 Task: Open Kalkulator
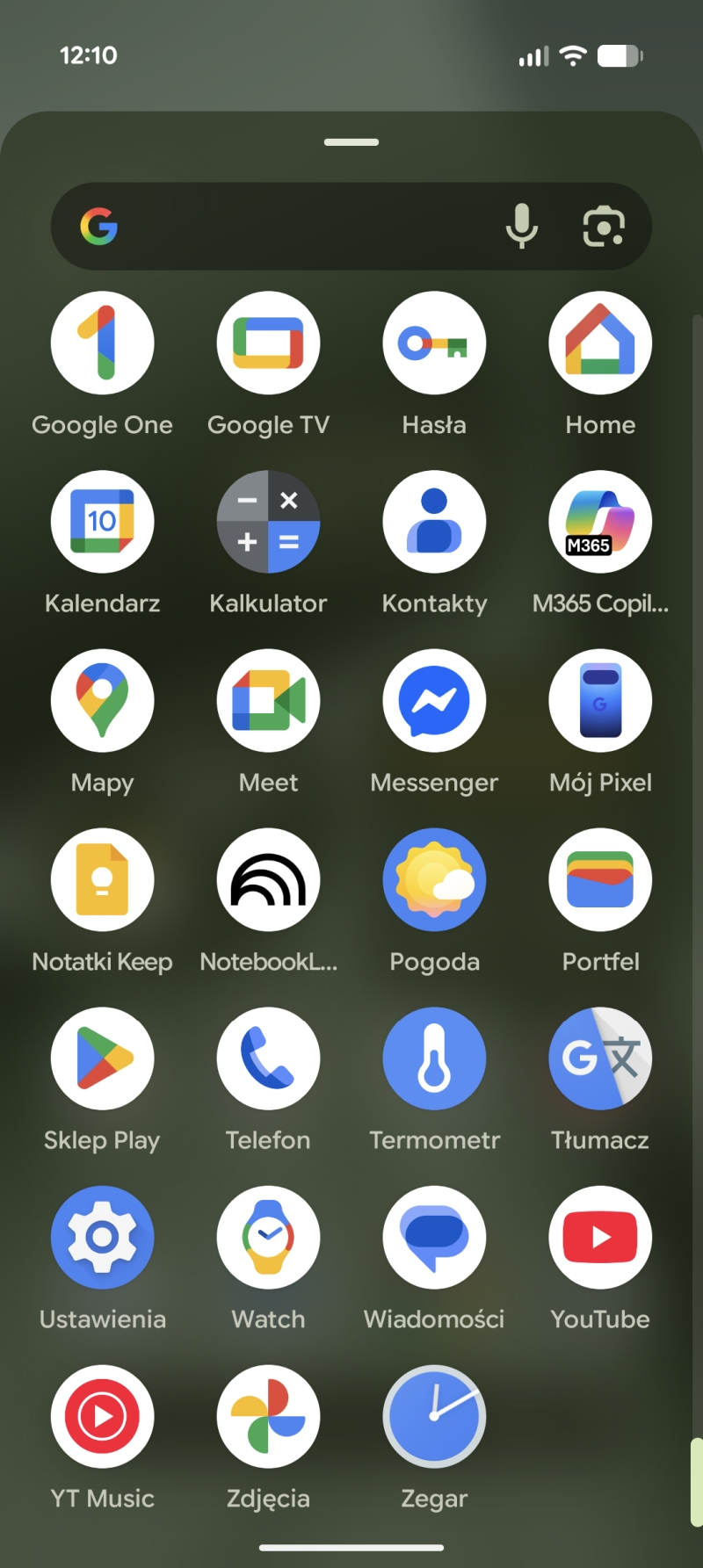pyautogui.click(x=268, y=522)
